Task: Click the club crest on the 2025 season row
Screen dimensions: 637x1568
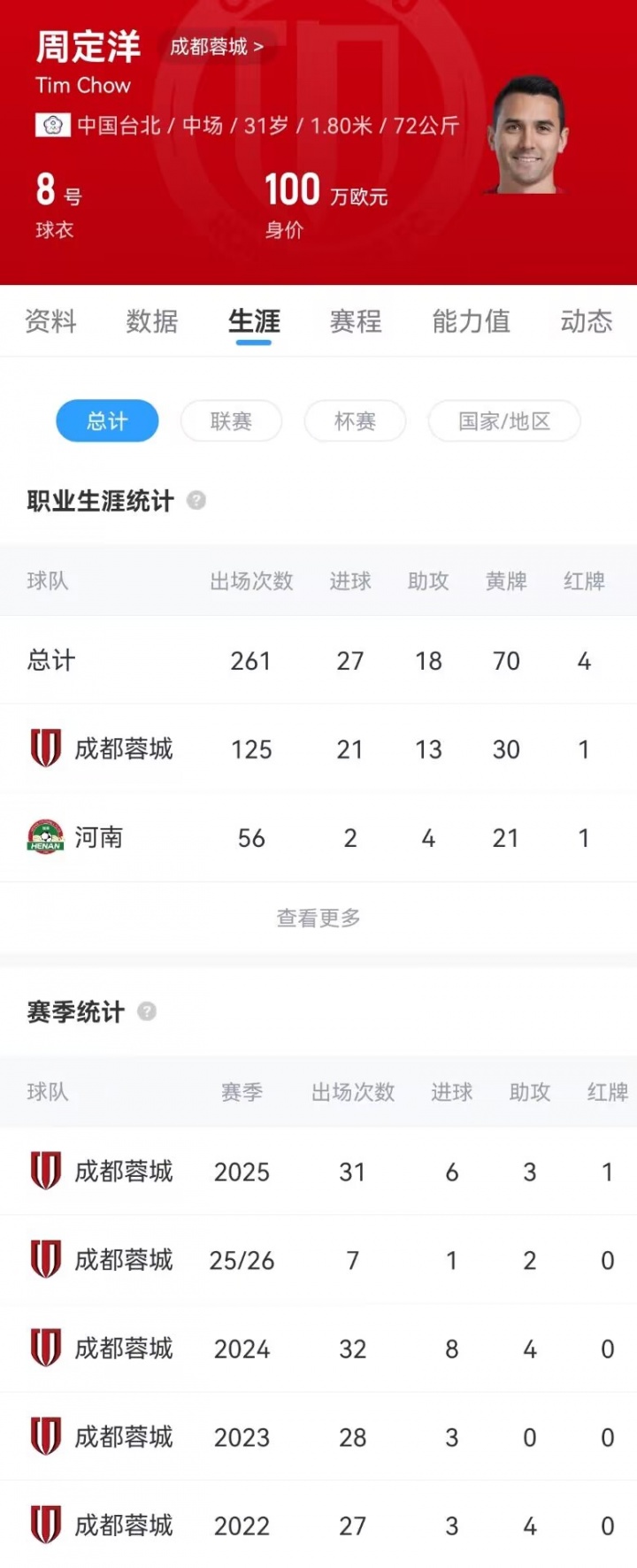Action: pos(45,1172)
